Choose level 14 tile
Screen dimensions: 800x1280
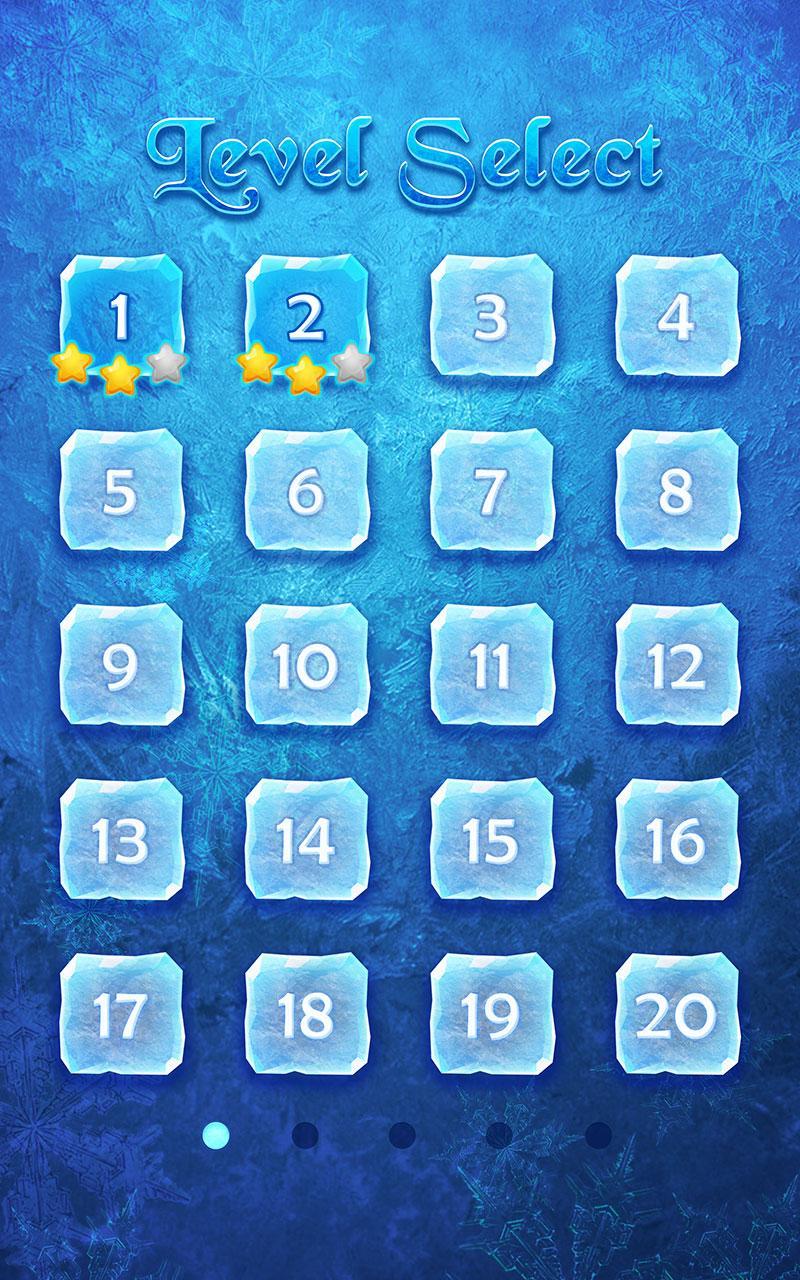pos(306,840)
